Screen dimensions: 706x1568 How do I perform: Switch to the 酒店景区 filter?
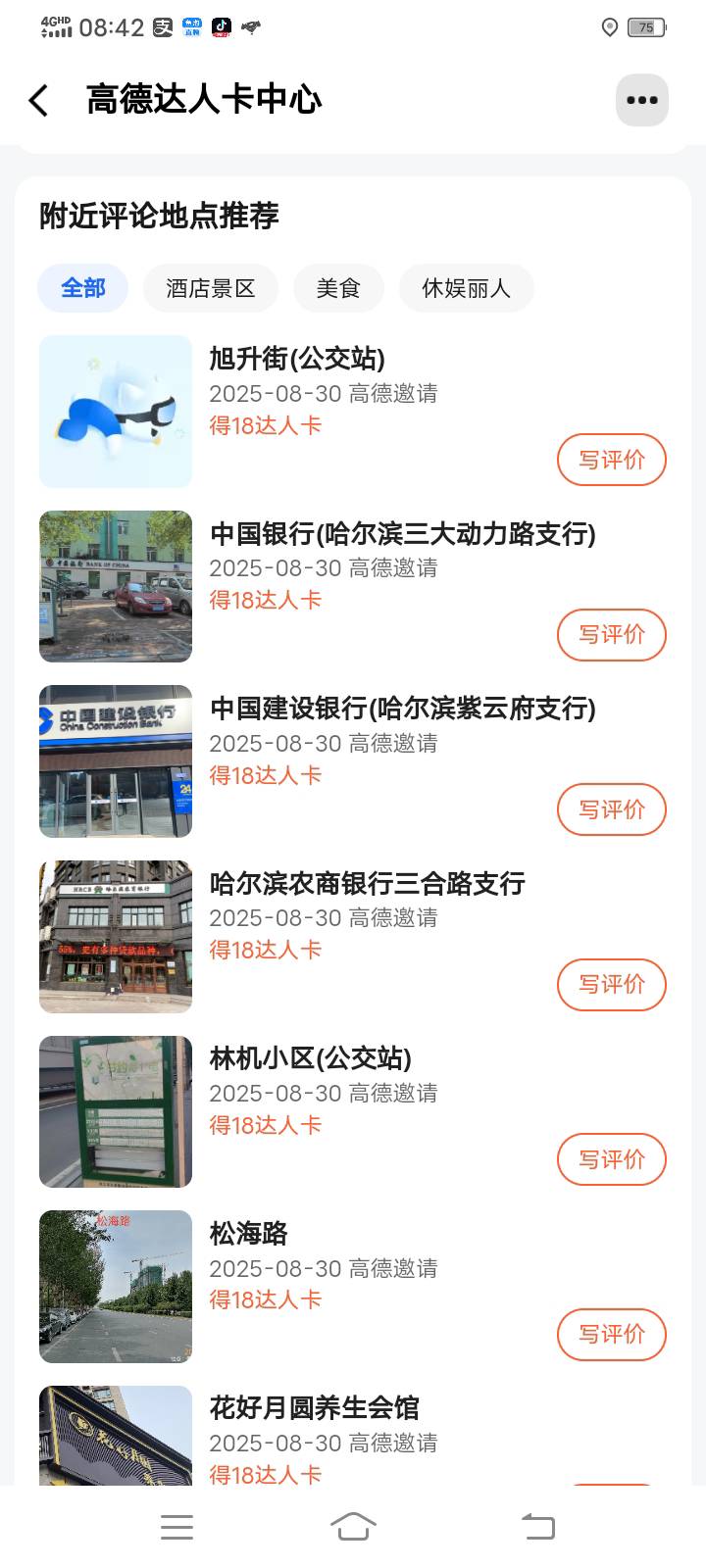[211, 288]
